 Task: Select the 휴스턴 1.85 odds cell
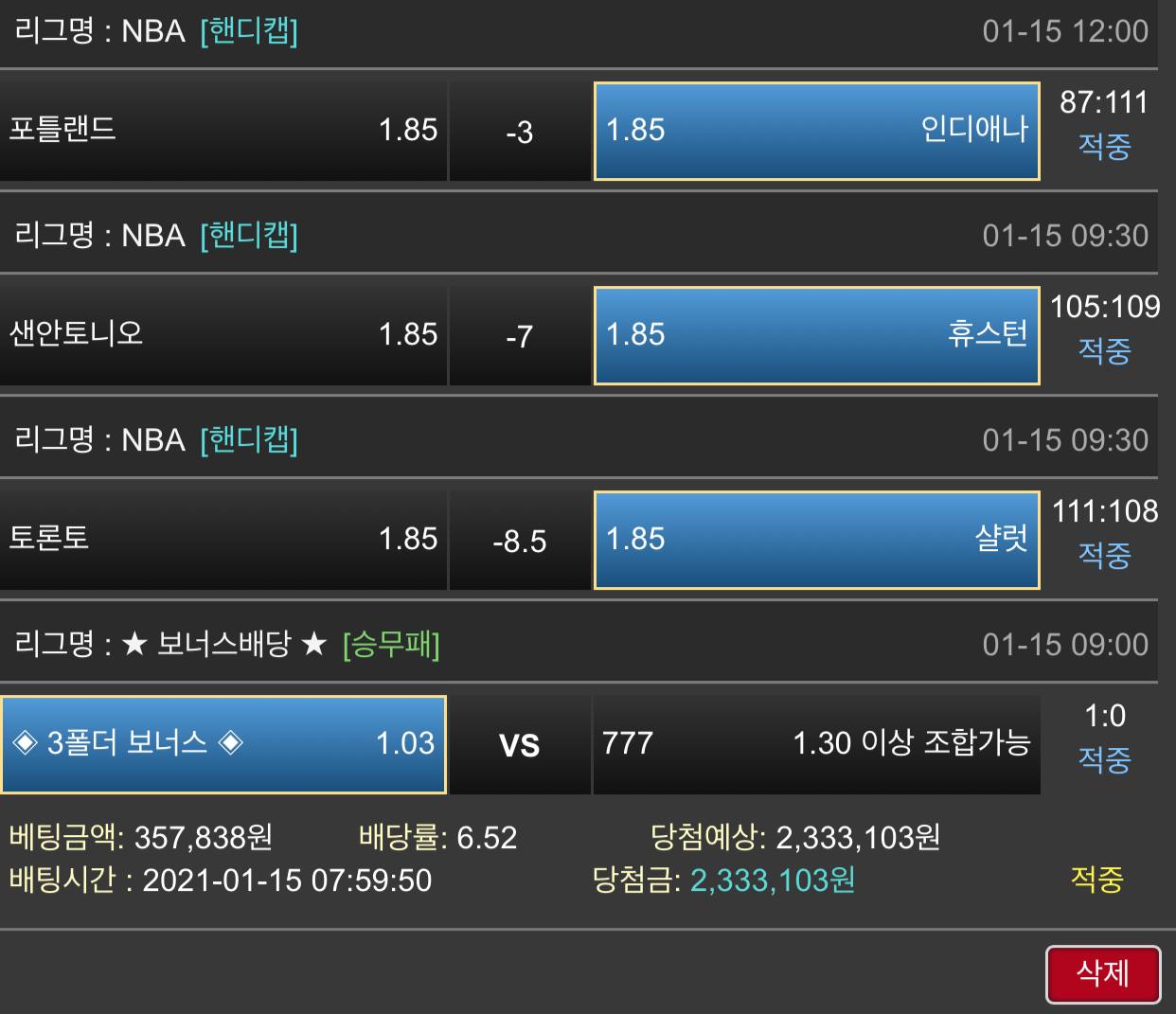point(816,335)
